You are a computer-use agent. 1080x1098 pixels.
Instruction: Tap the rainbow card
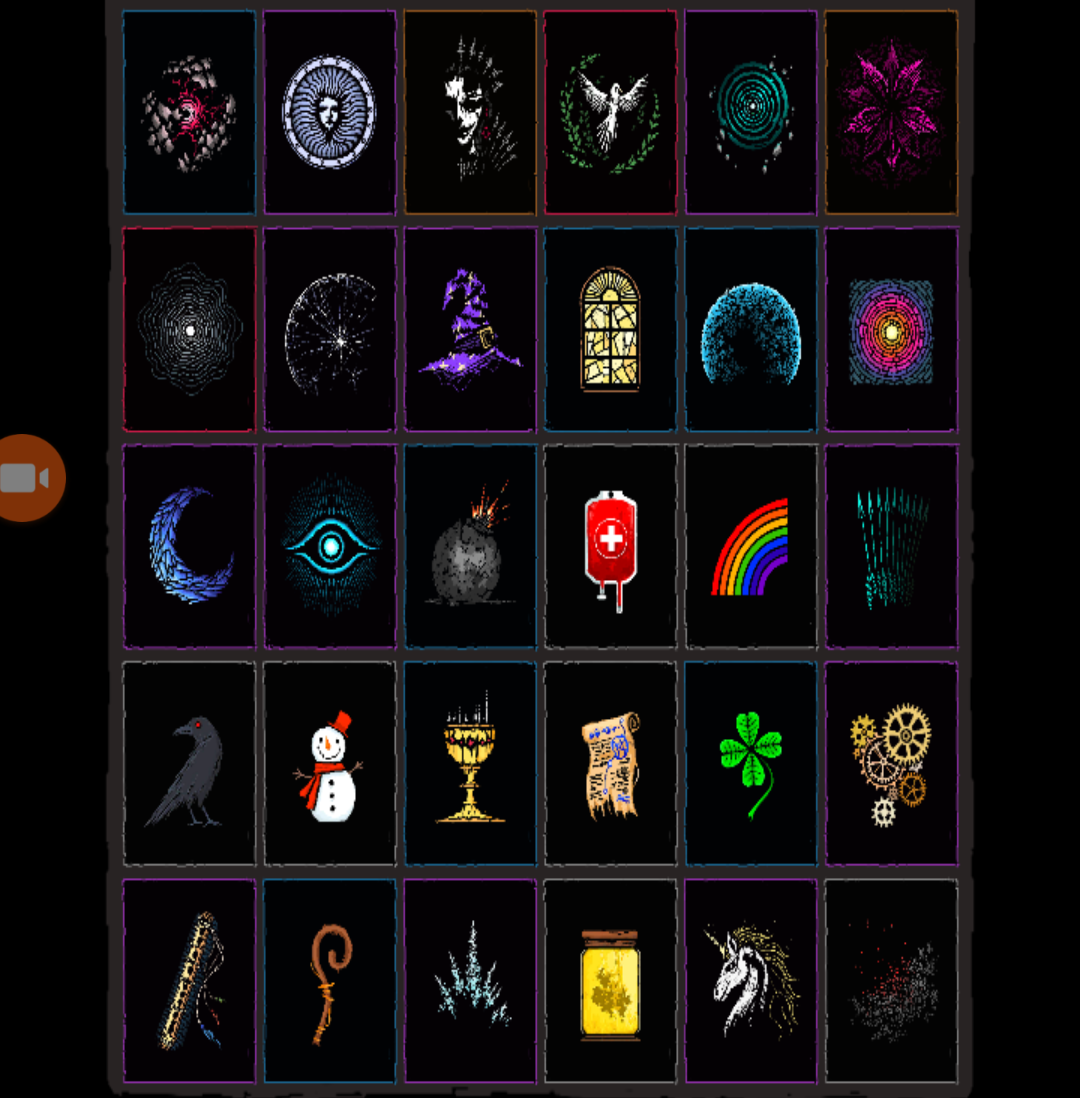pos(750,546)
